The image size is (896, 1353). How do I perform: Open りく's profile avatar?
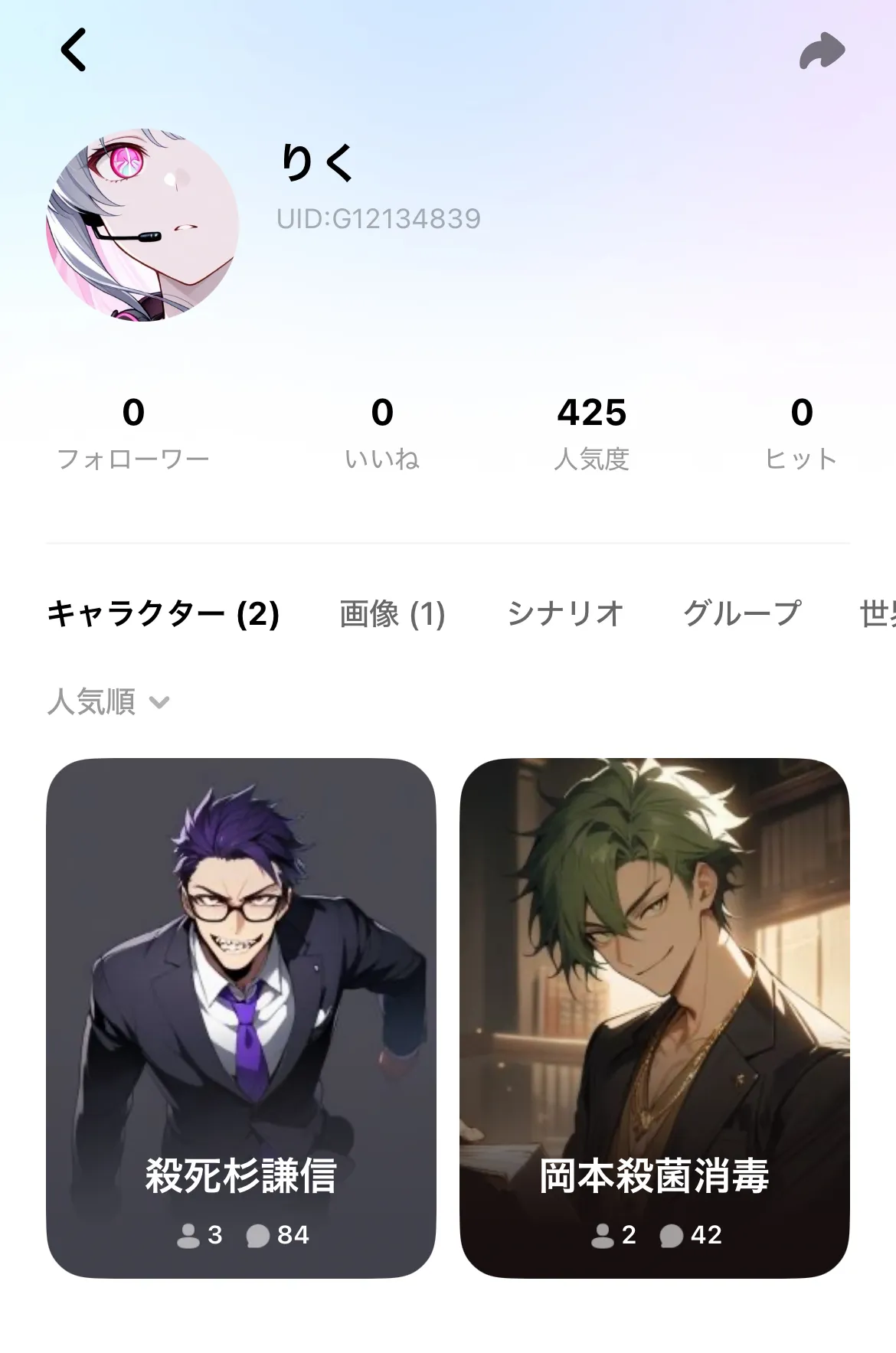(x=142, y=225)
